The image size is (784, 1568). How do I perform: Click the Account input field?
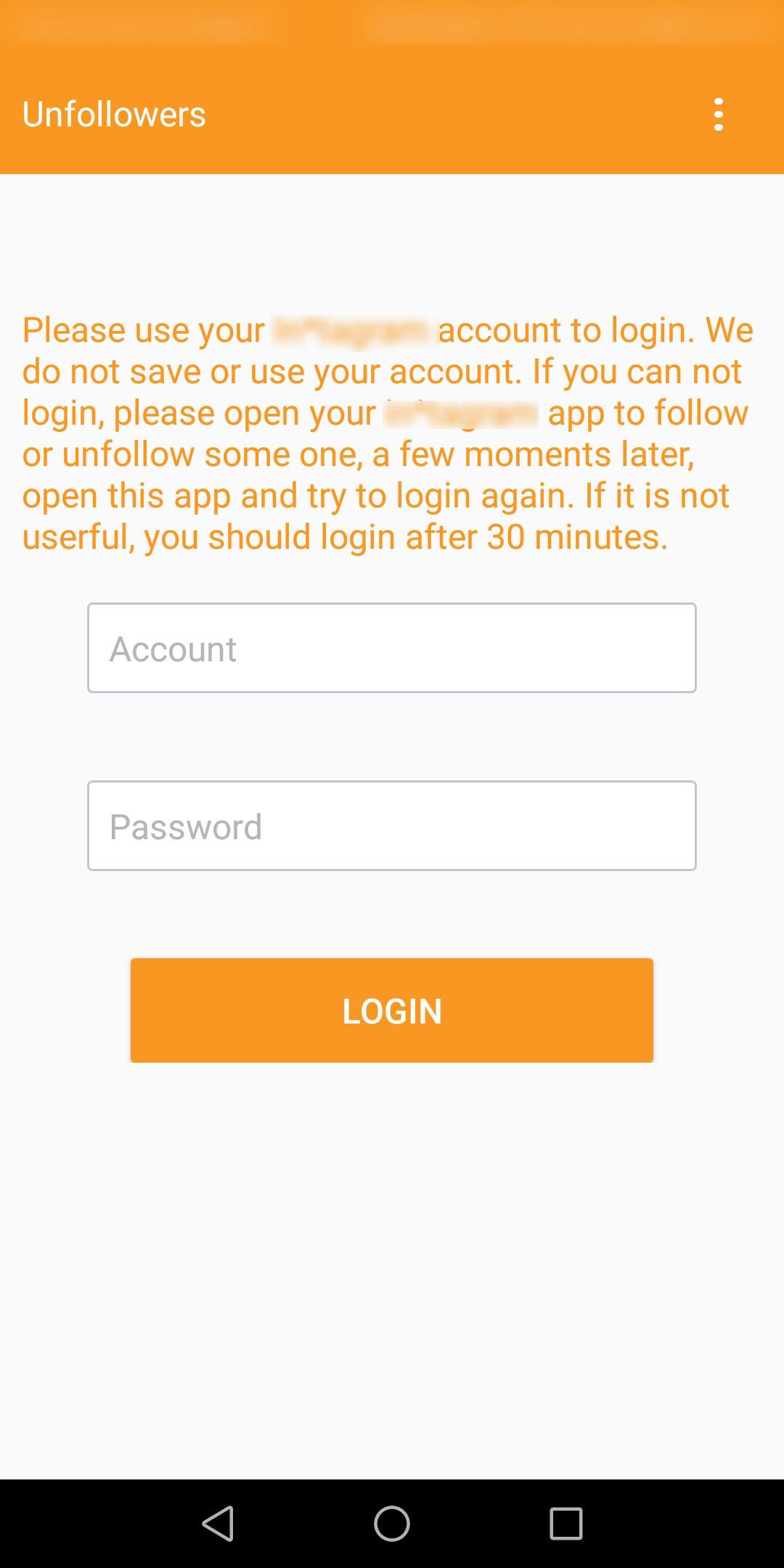[x=391, y=647]
